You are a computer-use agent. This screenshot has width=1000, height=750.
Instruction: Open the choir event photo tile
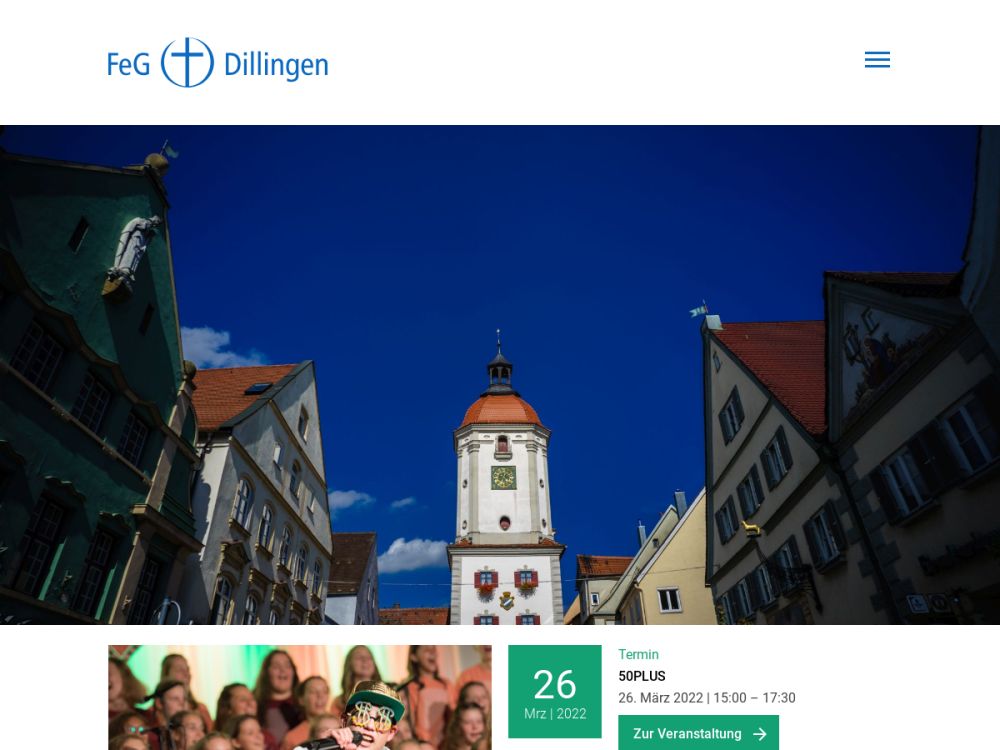300,698
